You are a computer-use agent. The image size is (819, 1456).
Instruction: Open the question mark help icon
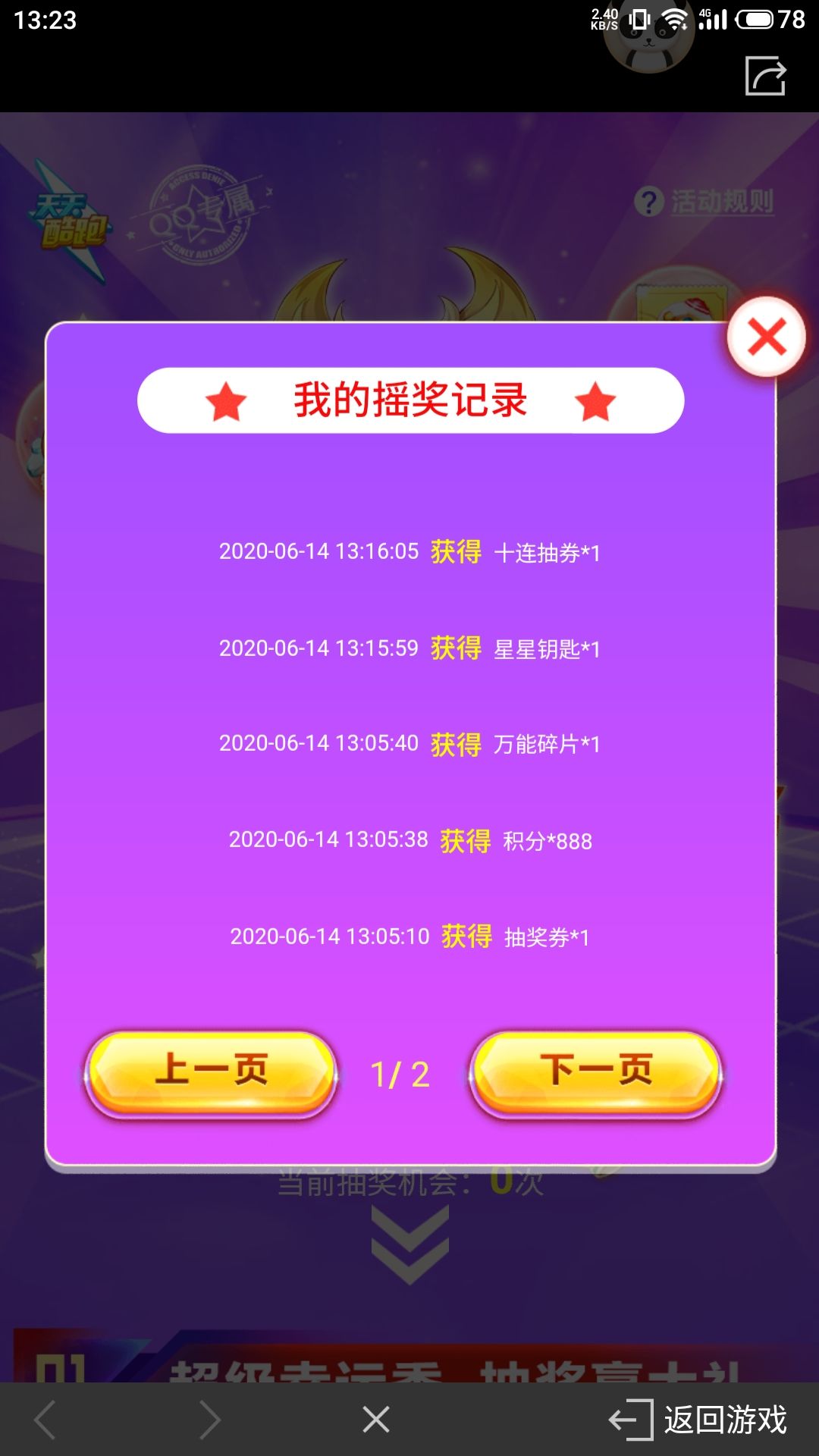tap(648, 200)
